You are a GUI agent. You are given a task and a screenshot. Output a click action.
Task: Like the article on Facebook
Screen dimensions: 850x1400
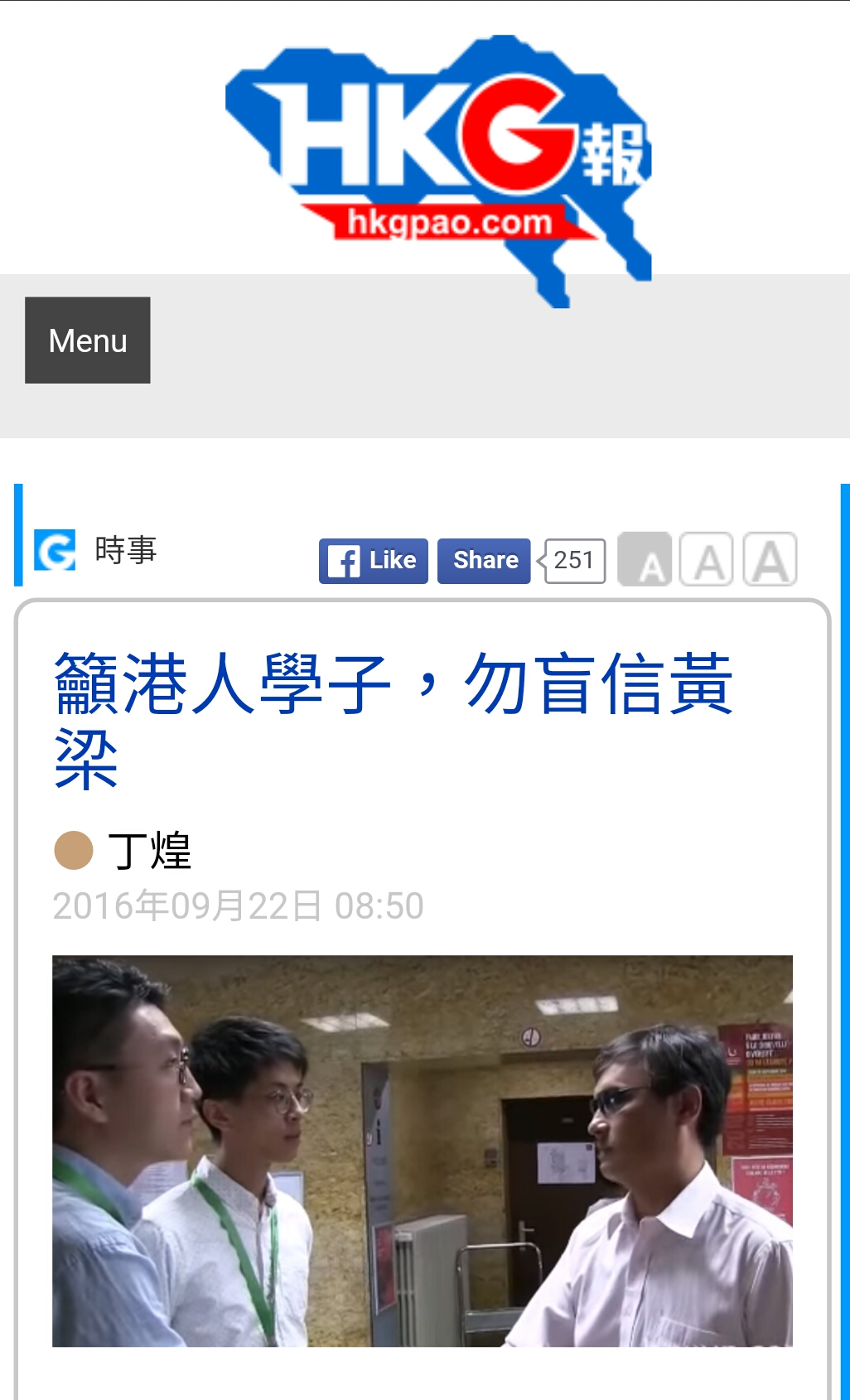[x=374, y=561]
